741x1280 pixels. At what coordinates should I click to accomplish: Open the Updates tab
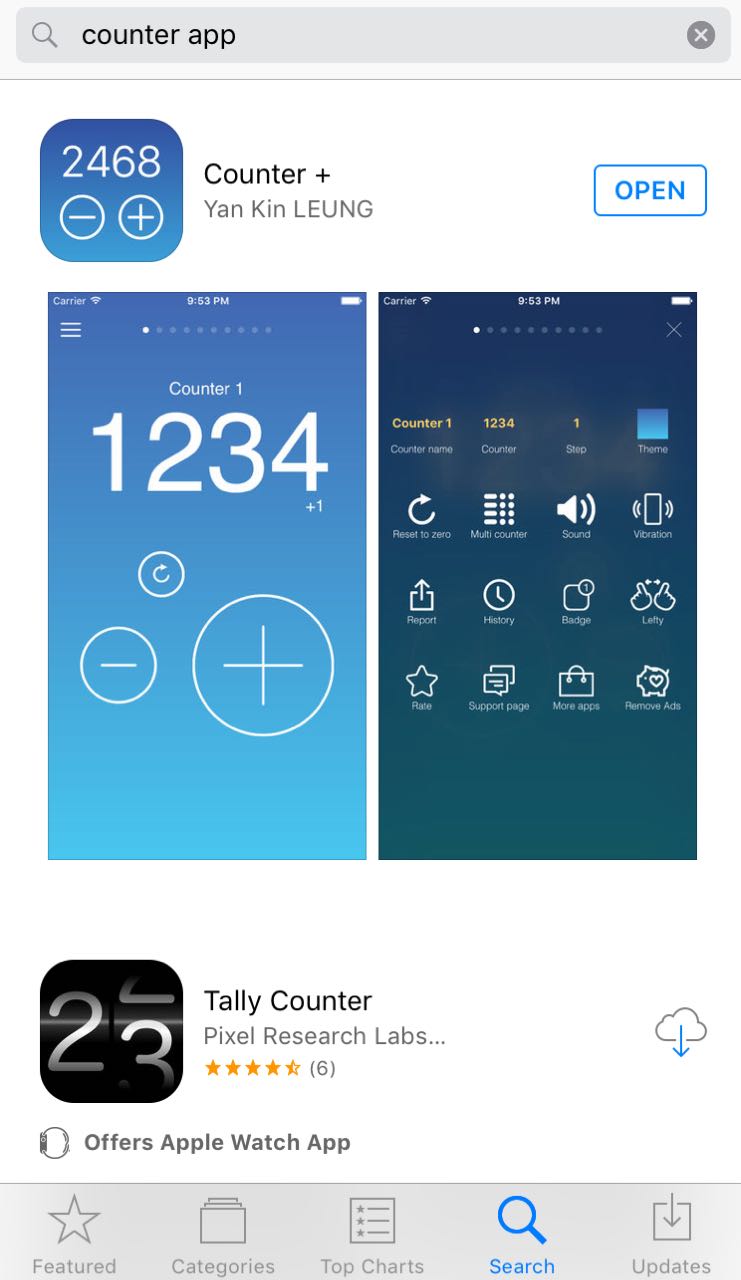coord(671,1235)
